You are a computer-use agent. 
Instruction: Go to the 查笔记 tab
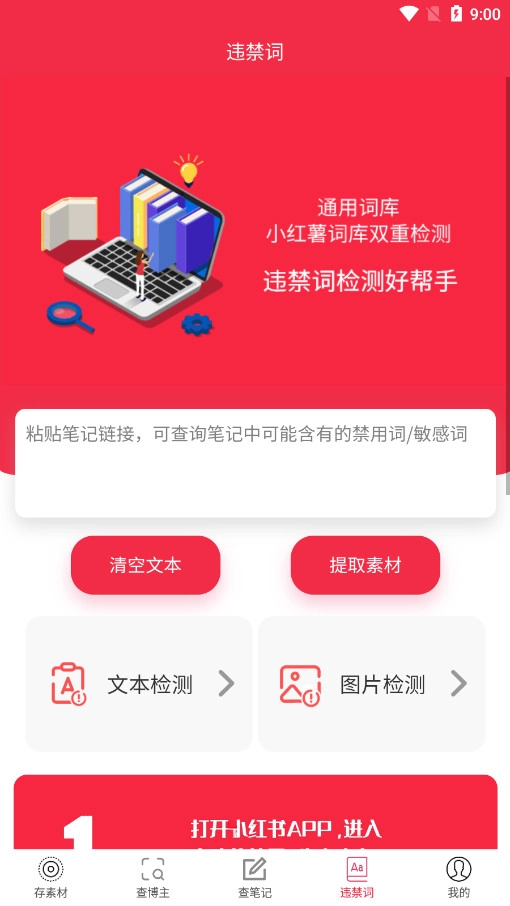tap(255, 878)
